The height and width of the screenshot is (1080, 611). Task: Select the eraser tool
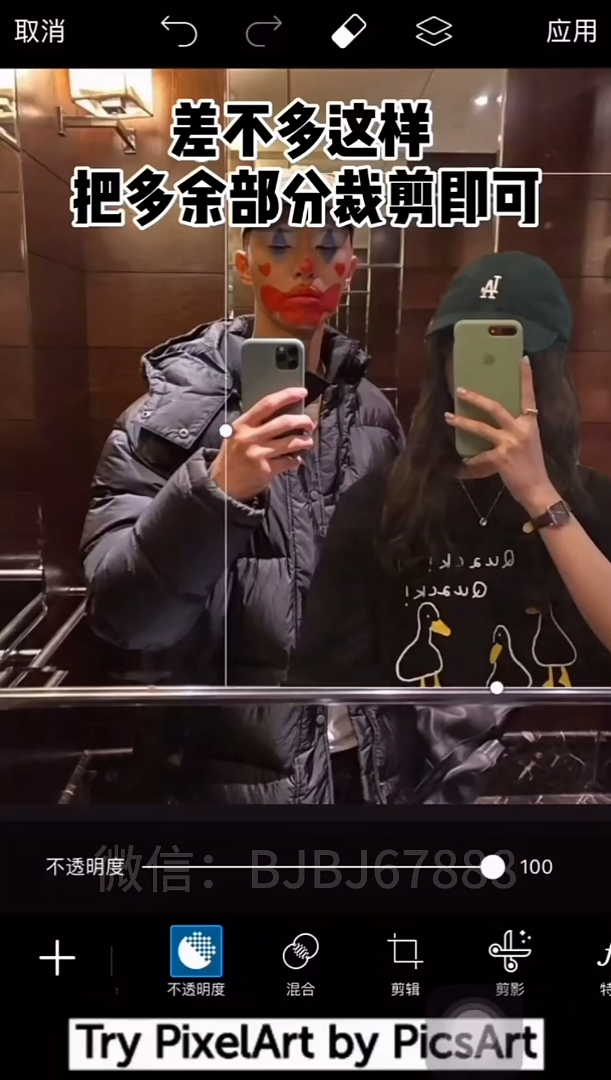(x=350, y=32)
